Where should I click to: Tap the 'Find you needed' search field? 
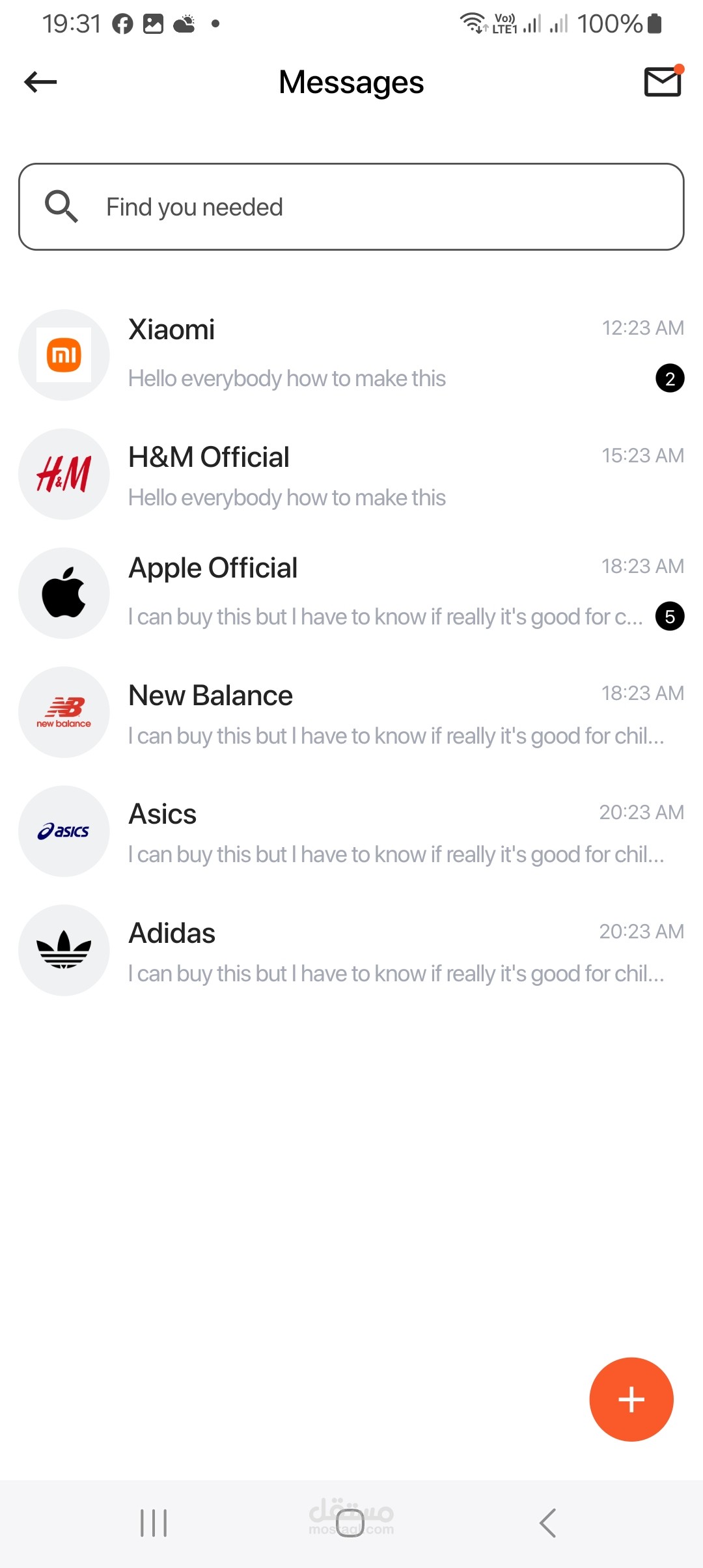pyautogui.click(x=351, y=206)
